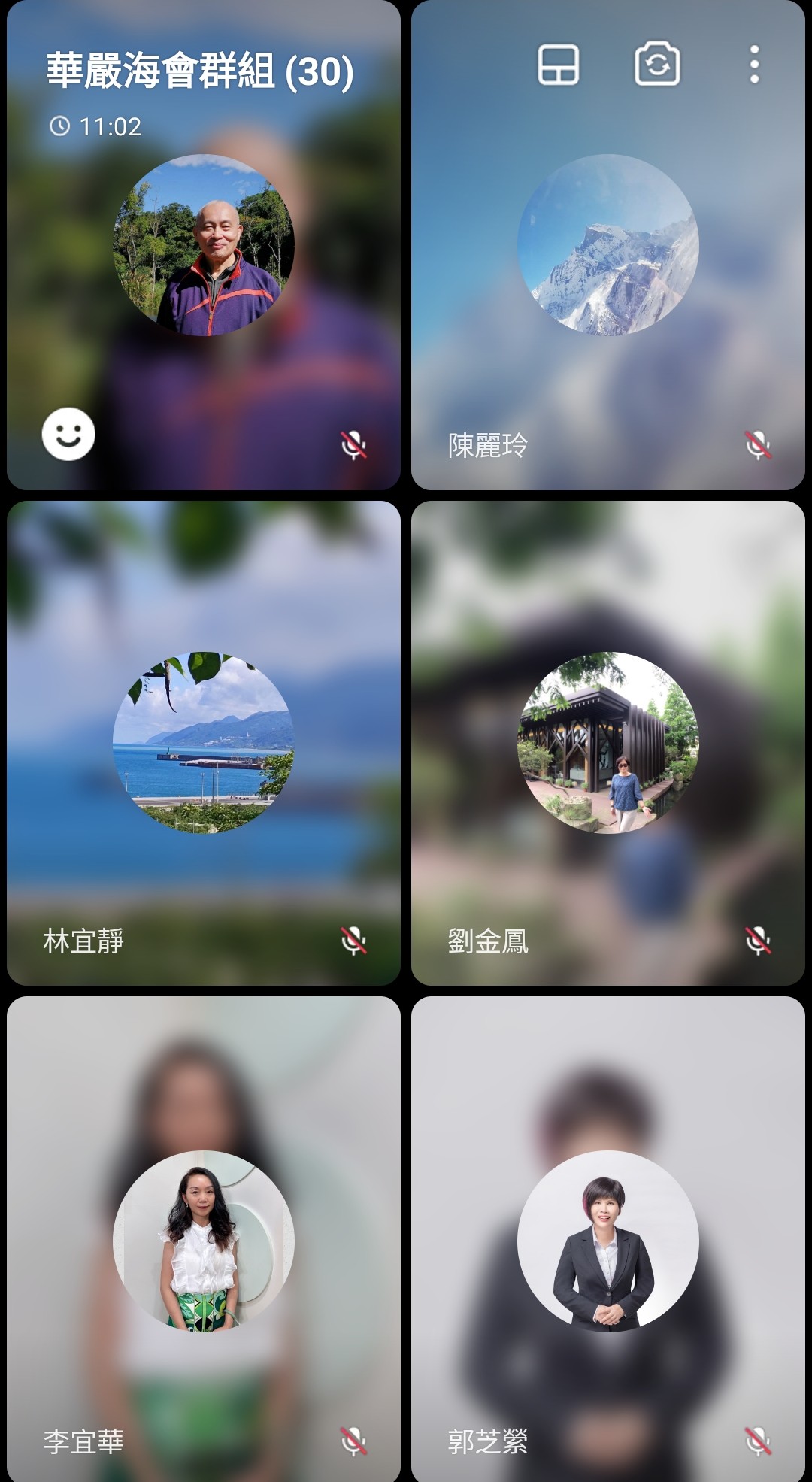View 郭芝縈's participant tile
The image size is (812, 1482).
click(607, 1239)
